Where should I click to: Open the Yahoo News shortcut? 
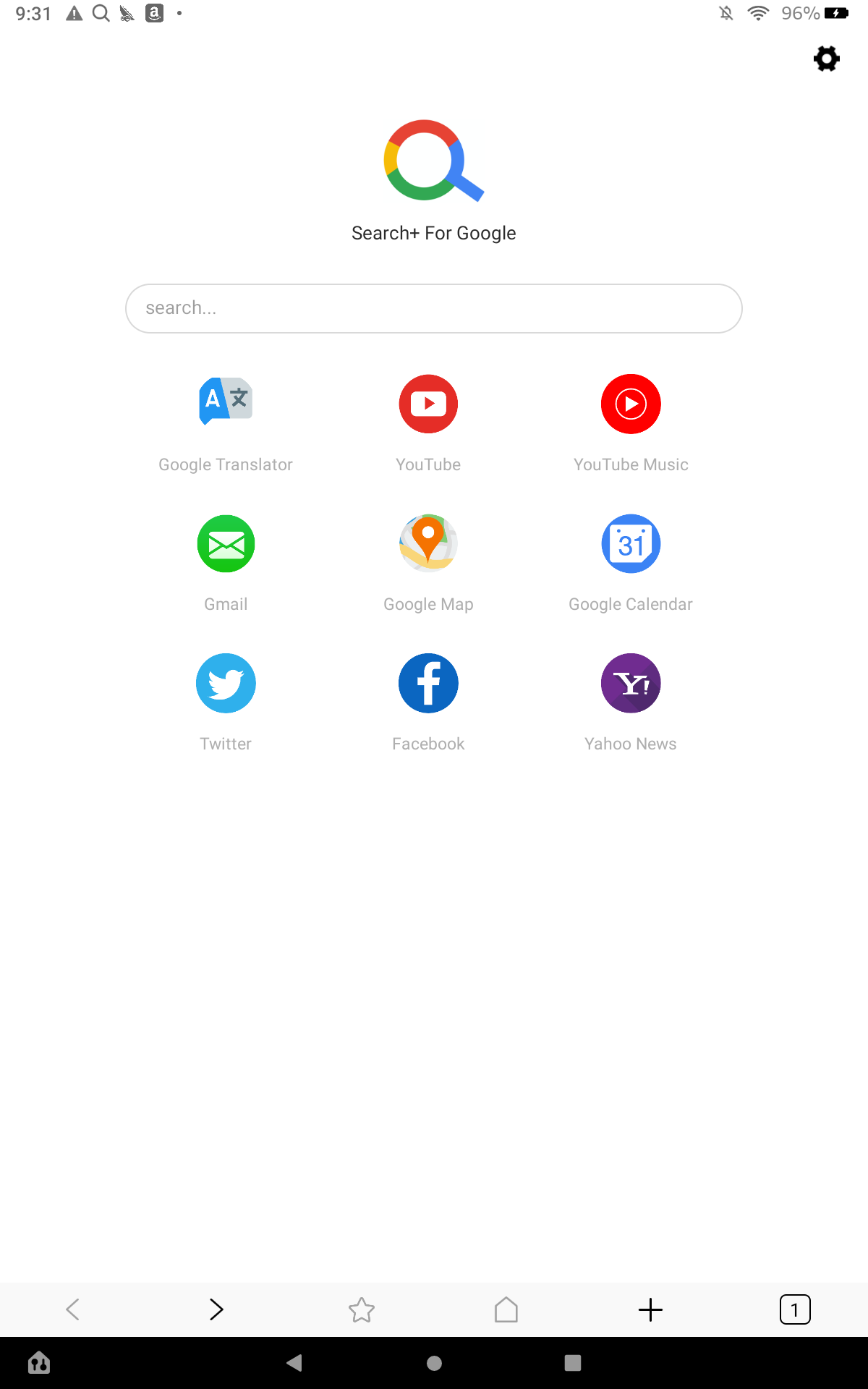tap(631, 683)
